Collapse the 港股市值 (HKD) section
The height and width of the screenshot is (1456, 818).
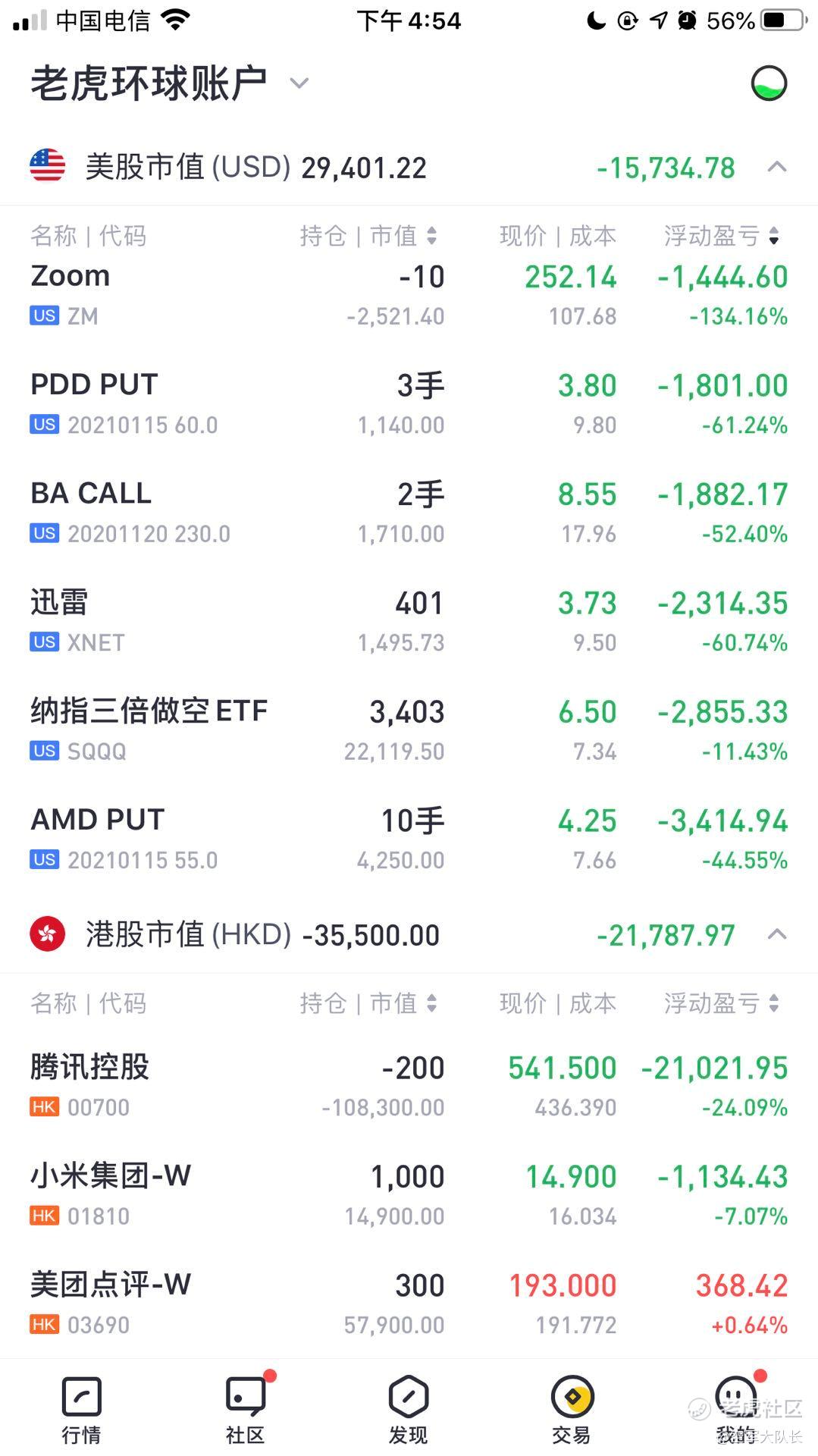(777, 934)
